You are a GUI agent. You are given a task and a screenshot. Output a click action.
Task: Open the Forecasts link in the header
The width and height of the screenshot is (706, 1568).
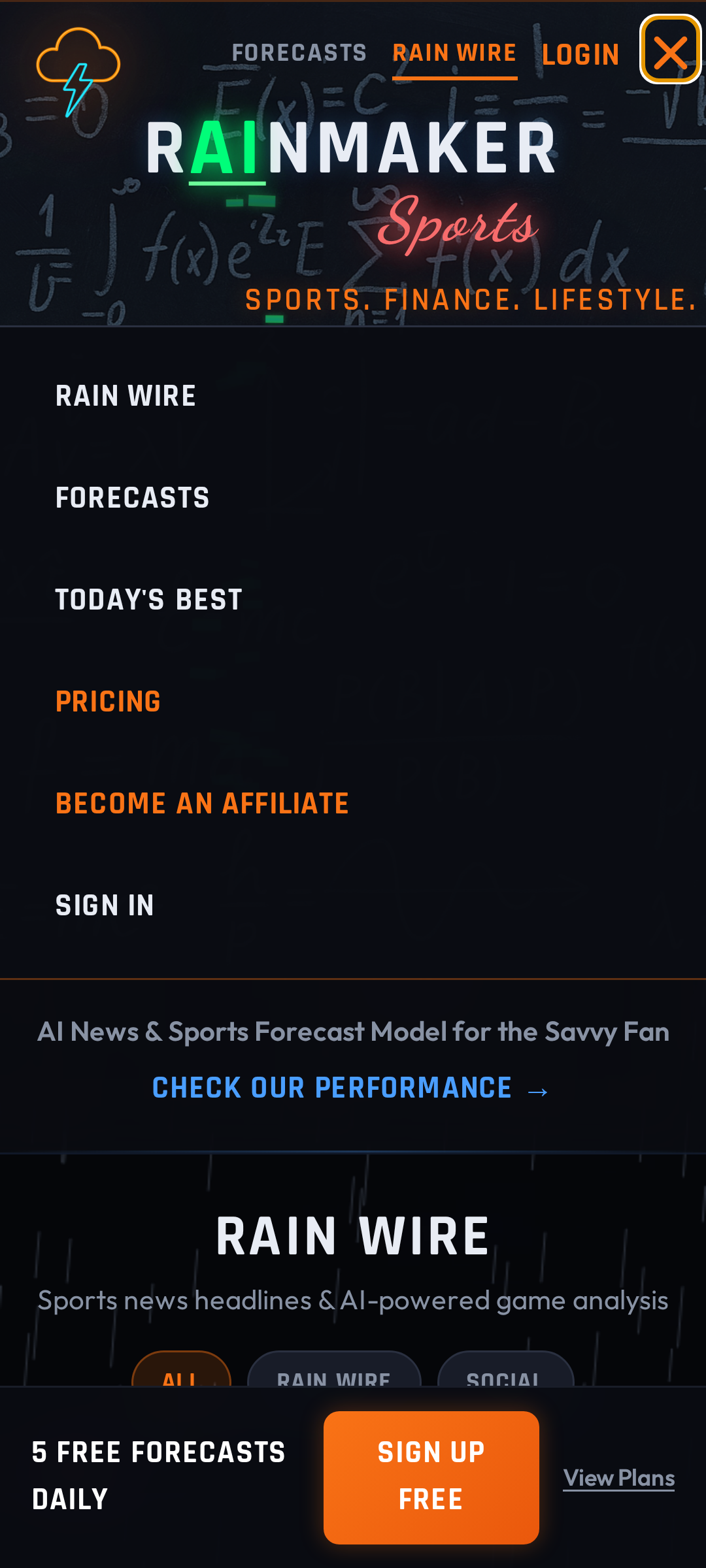tap(299, 53)
